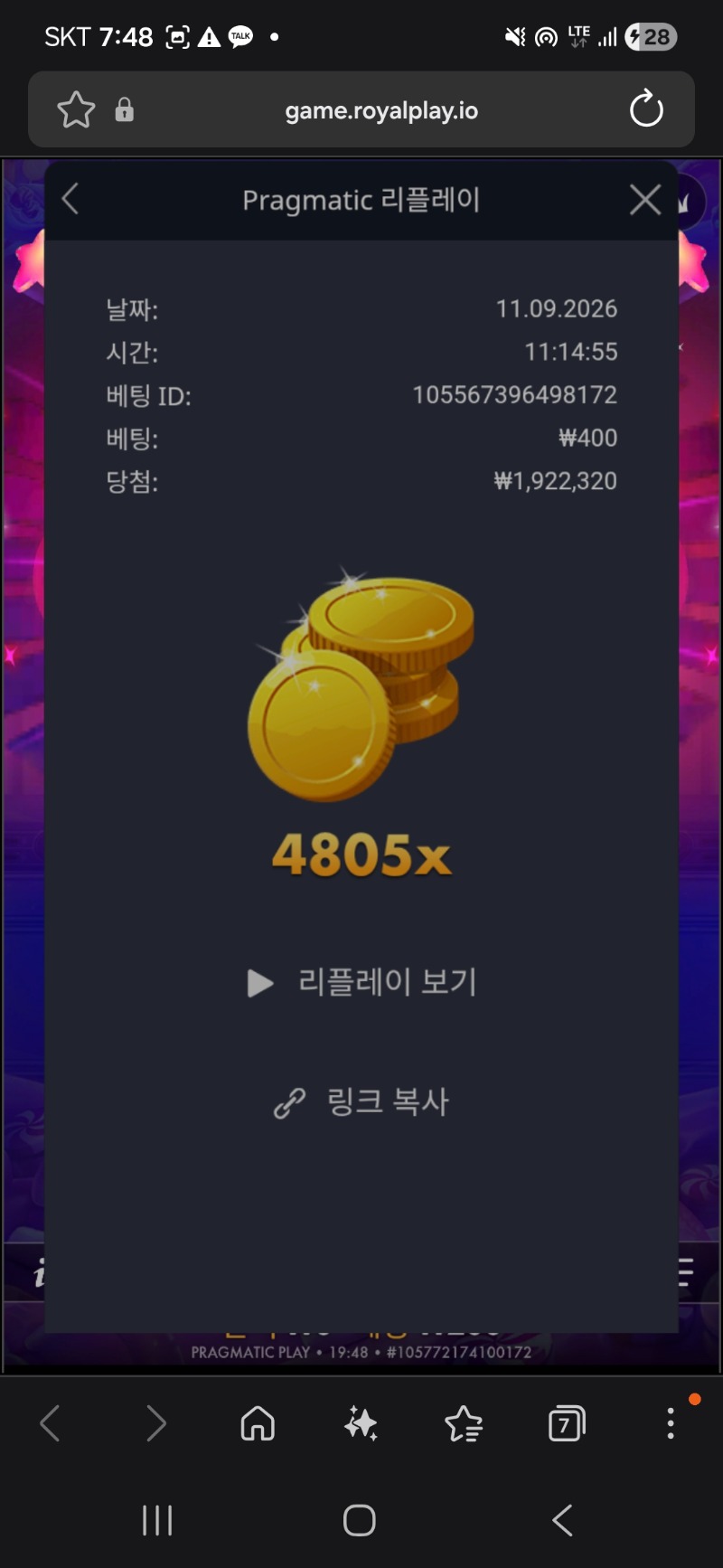Play the replay with 리플레이 보기
723x1568 pixels.
tap(361, 982)
